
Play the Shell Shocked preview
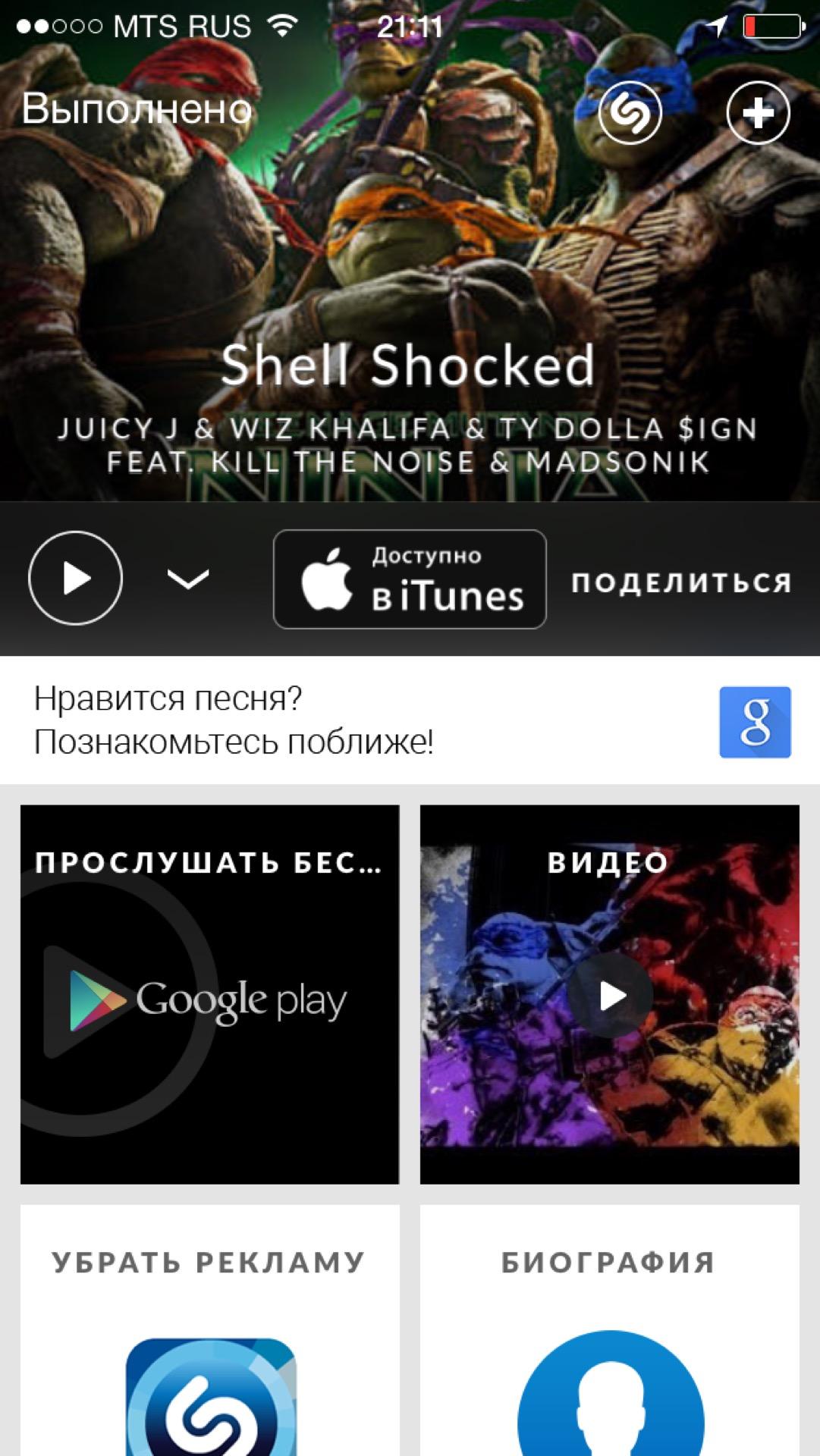[x=75, y=579]
